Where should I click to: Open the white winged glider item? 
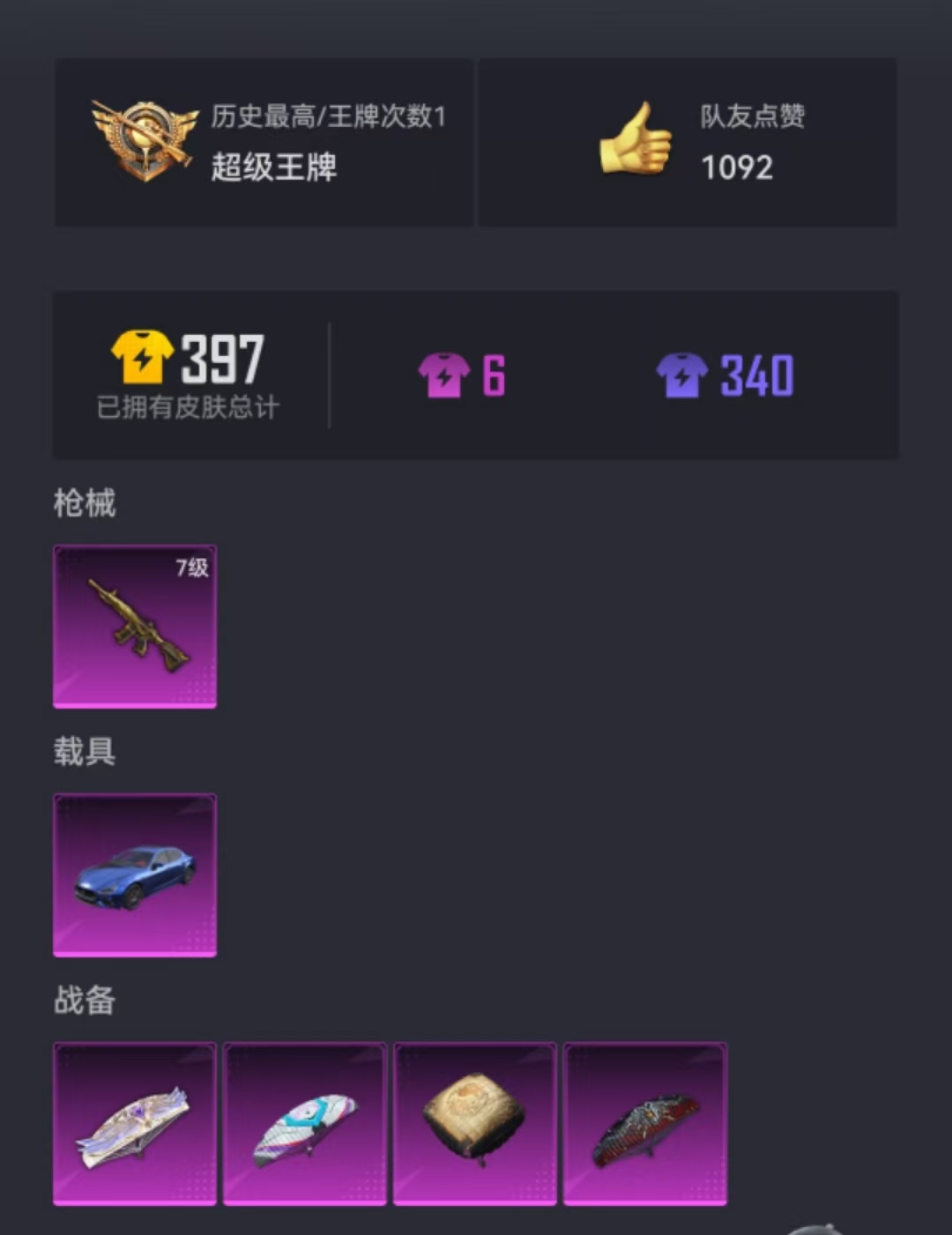tap(135, 1123)
